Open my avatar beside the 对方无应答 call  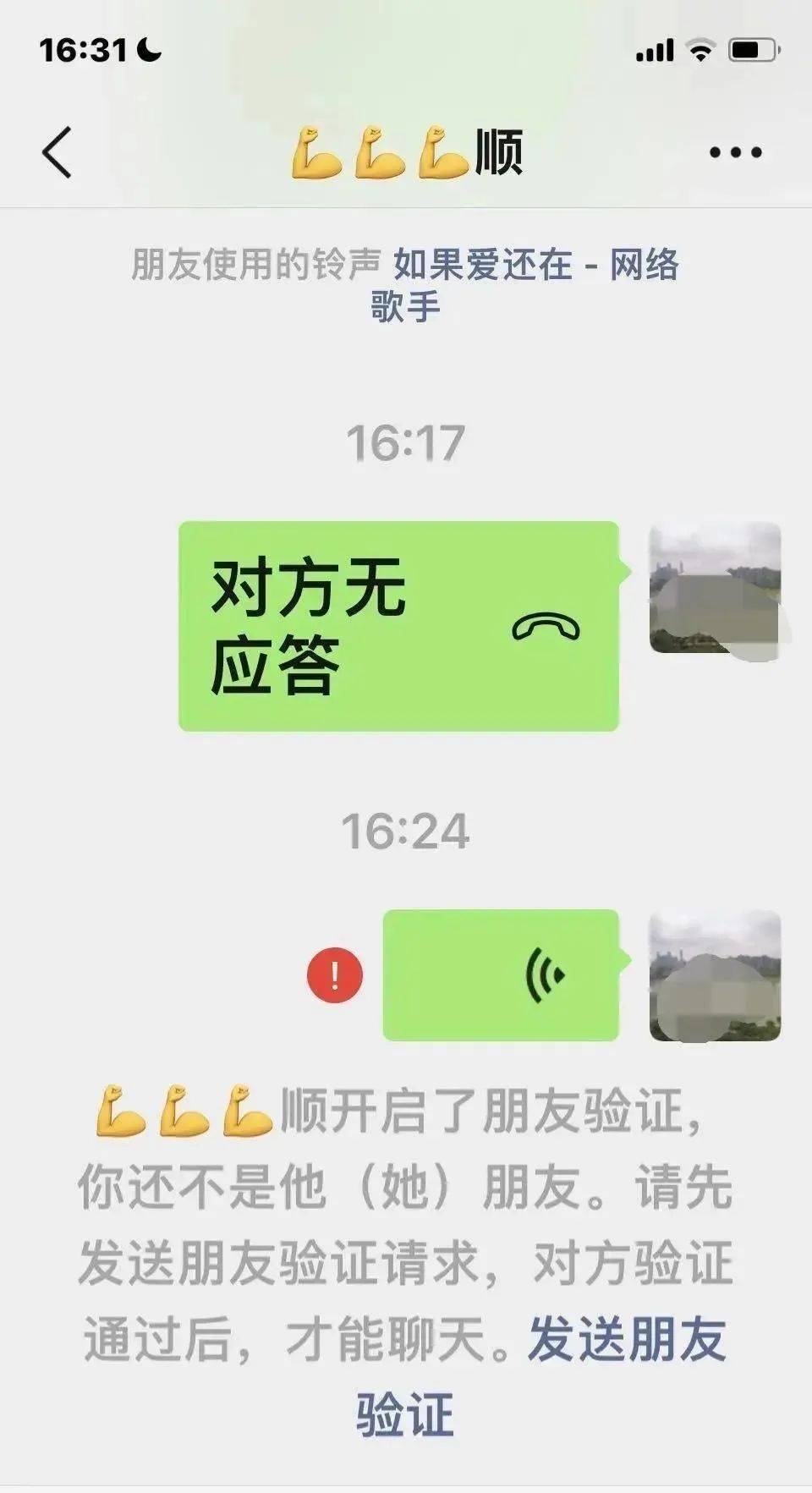[714, 588]
